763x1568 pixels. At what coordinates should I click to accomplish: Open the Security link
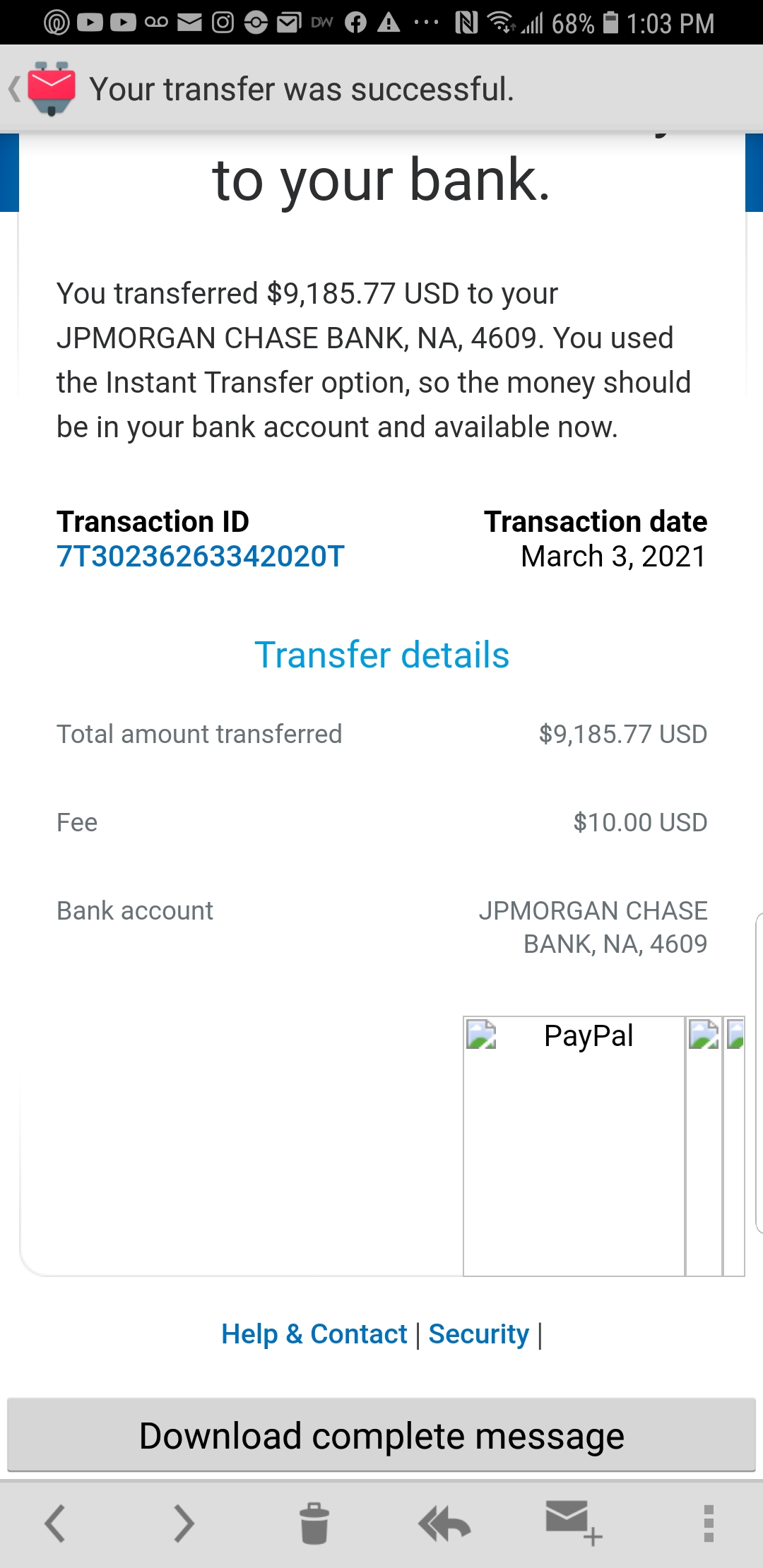pyautogui.click(x=478, y=1334)
